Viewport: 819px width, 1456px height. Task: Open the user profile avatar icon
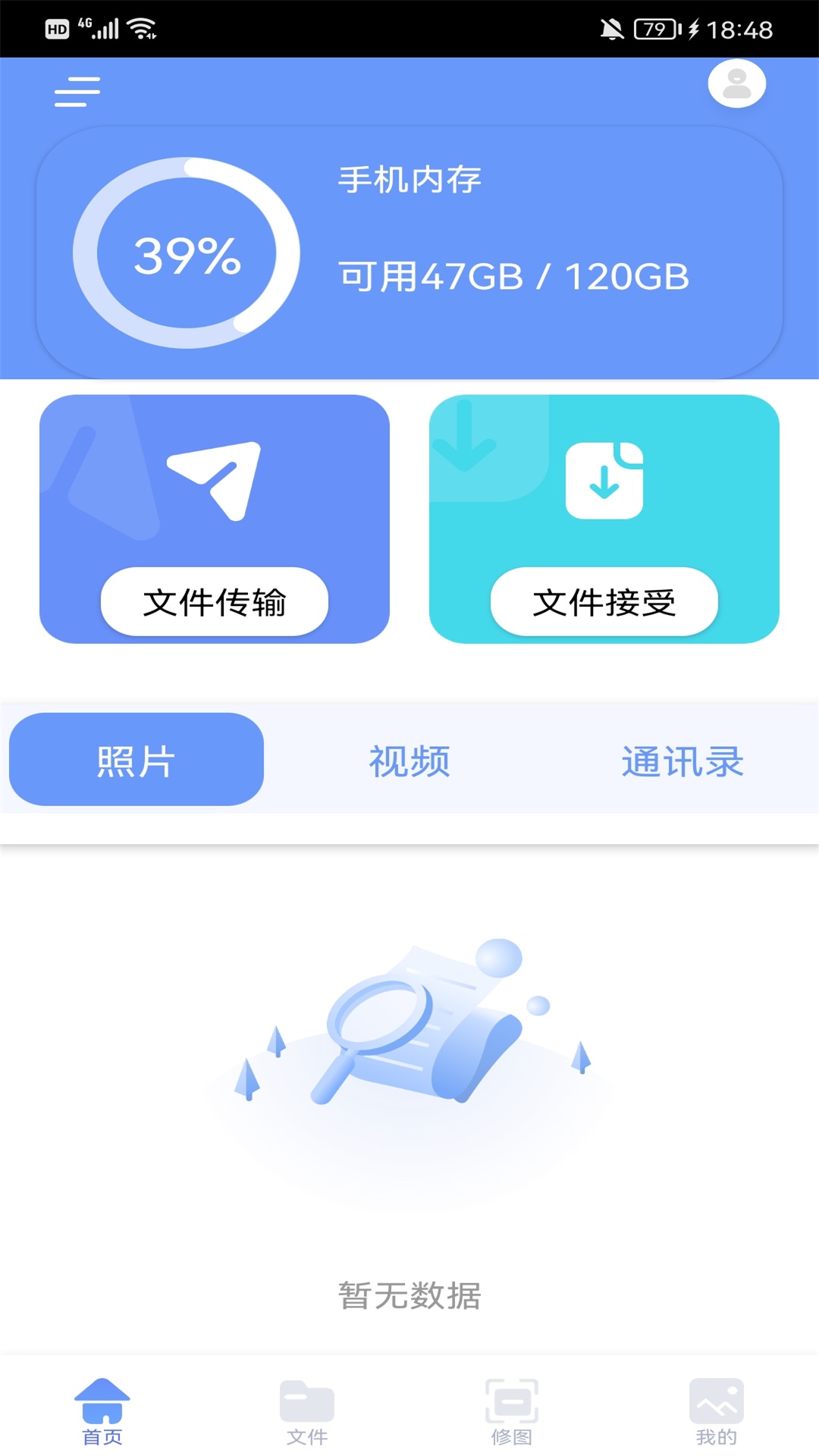(736, 83)
